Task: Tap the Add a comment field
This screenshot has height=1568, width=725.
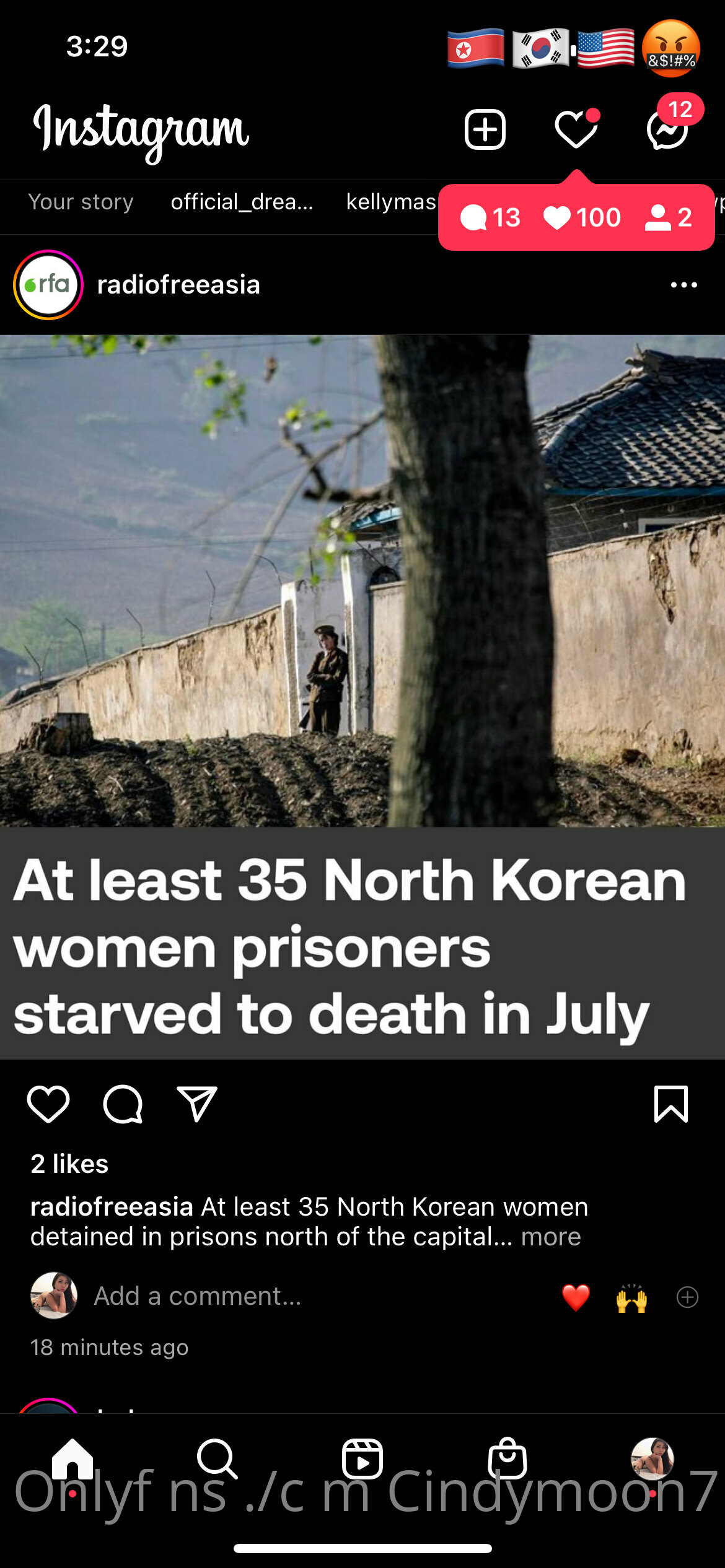Action: [x=198, y=1296]
